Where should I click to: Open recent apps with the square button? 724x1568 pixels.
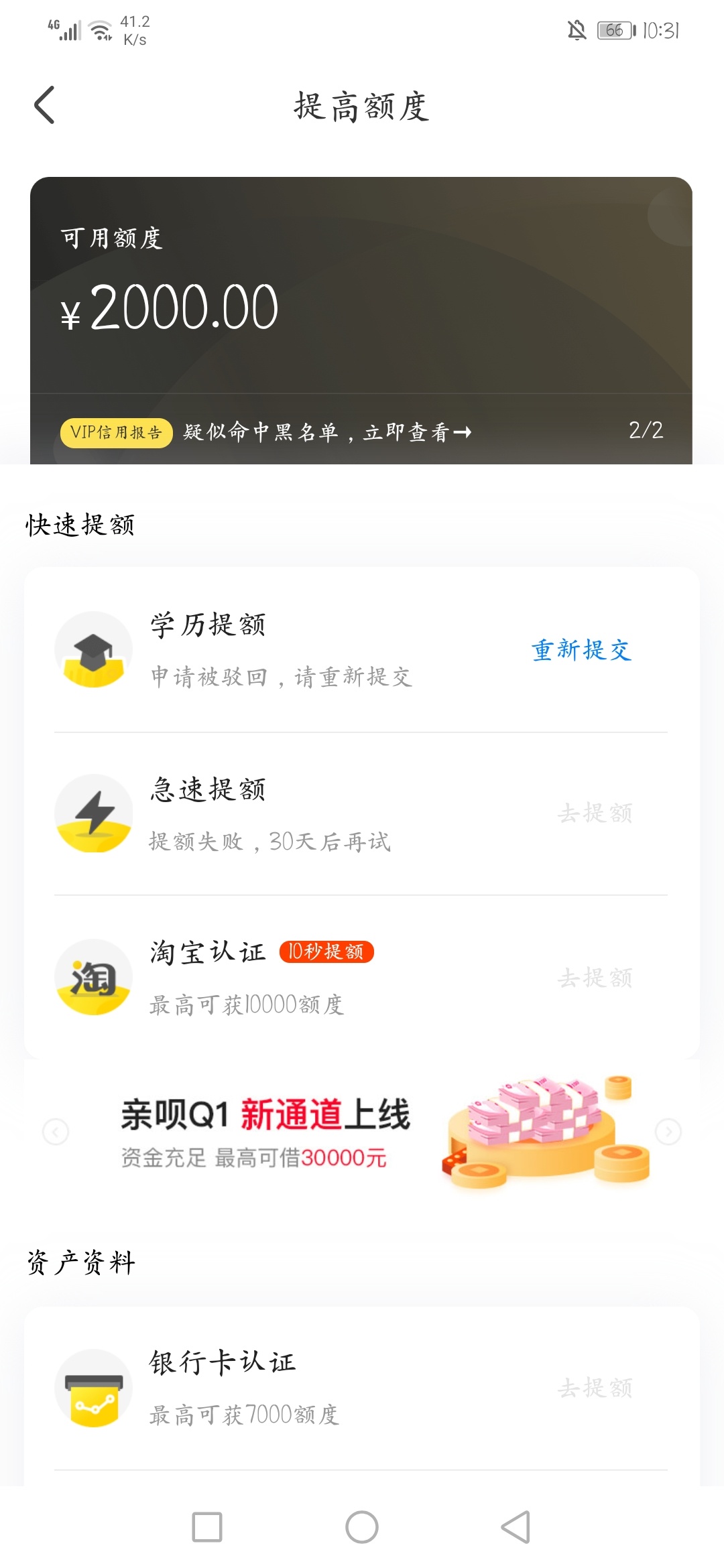click(207, 1527)
